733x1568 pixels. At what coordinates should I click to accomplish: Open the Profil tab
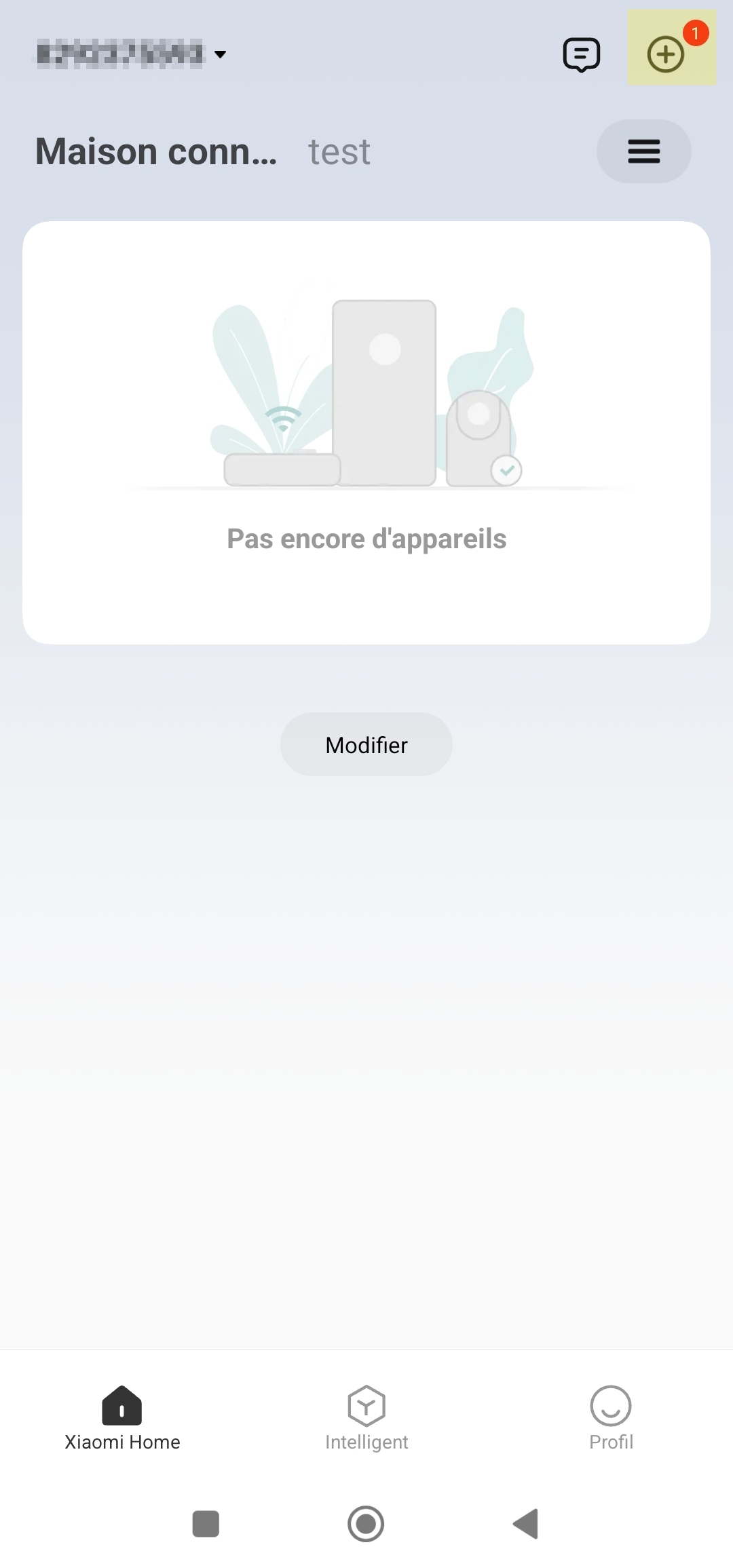[611, 1417]
